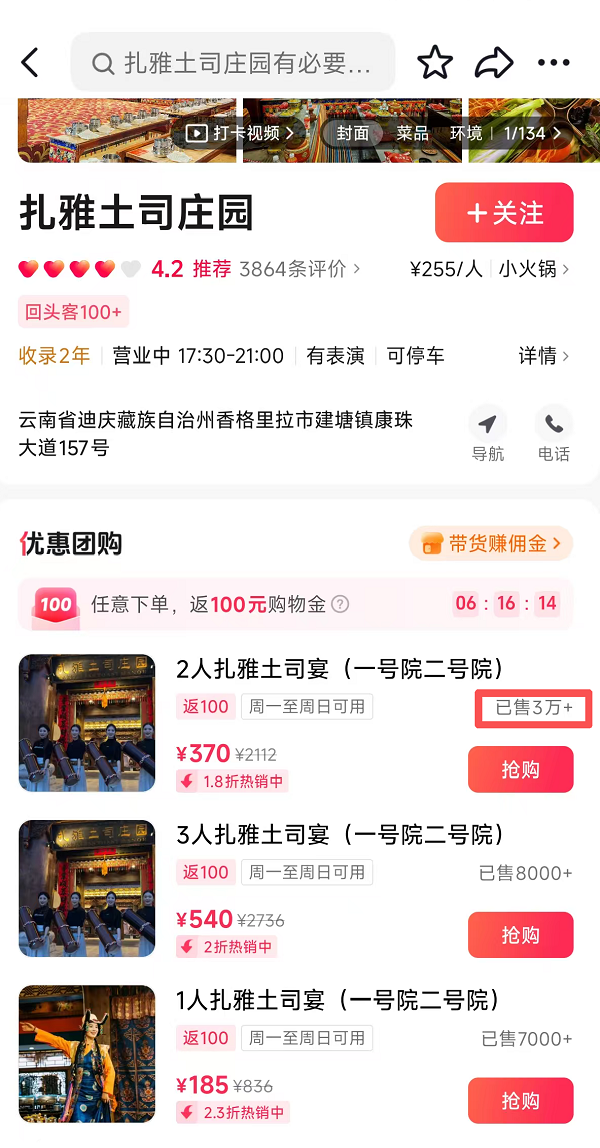Screen dimensions: 600x1148
Task: Switch photo gallery to 环境 tab
Action: pyautogui.click(x=466, y=133)
